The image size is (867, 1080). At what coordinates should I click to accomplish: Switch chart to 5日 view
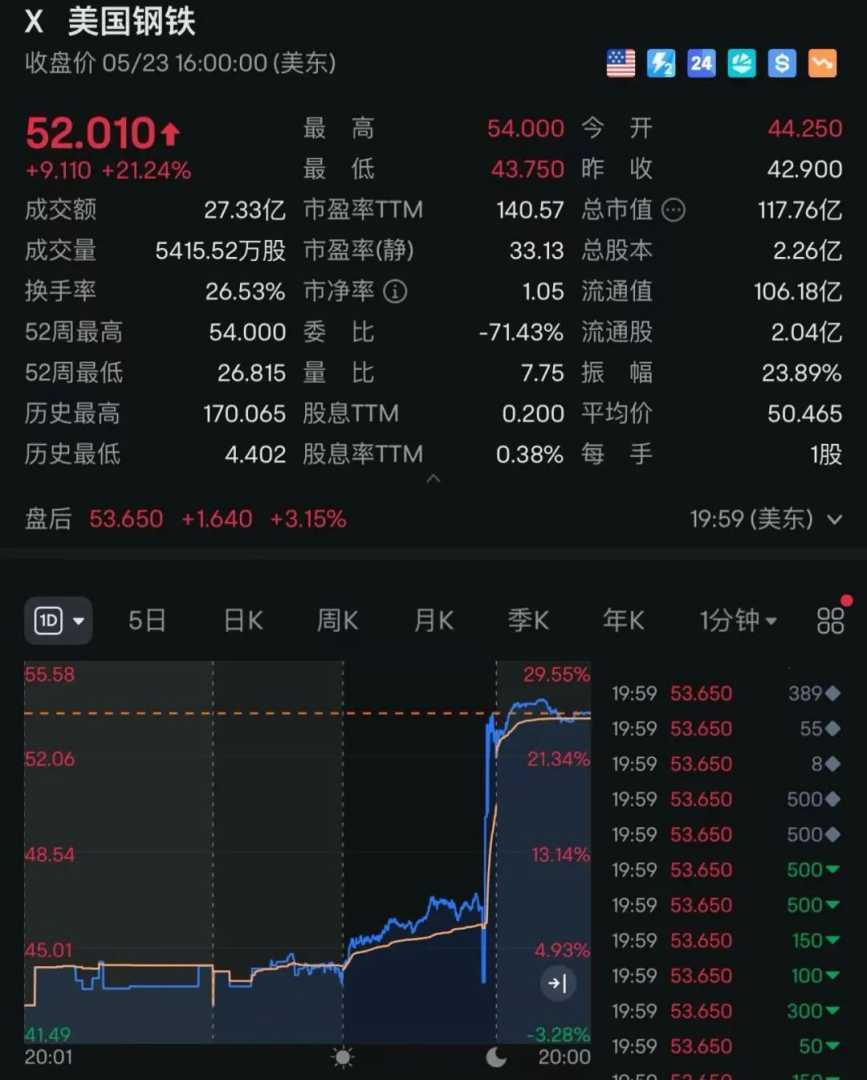(x=147, y=621)
